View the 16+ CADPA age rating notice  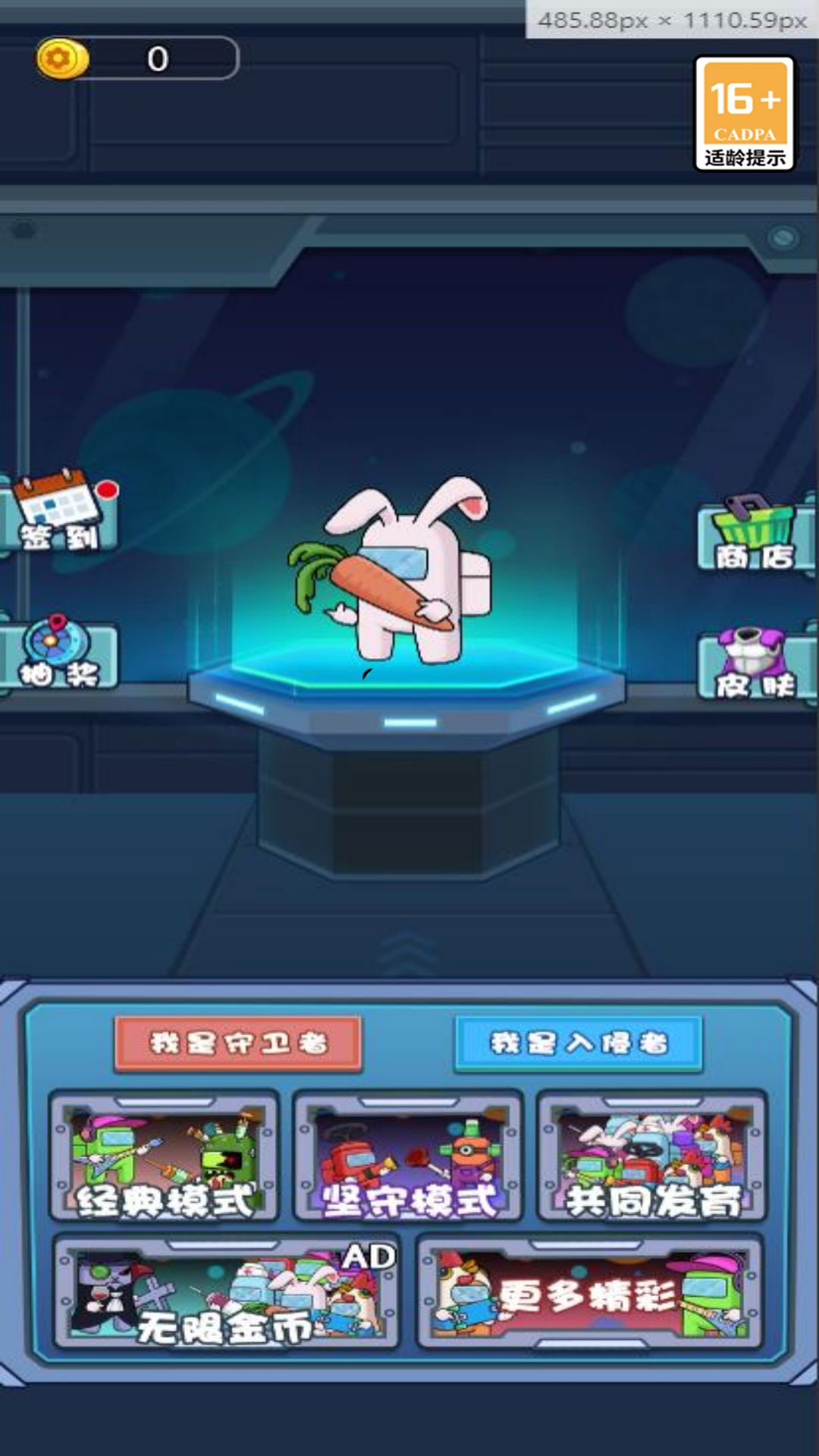[x=744, y=114]
